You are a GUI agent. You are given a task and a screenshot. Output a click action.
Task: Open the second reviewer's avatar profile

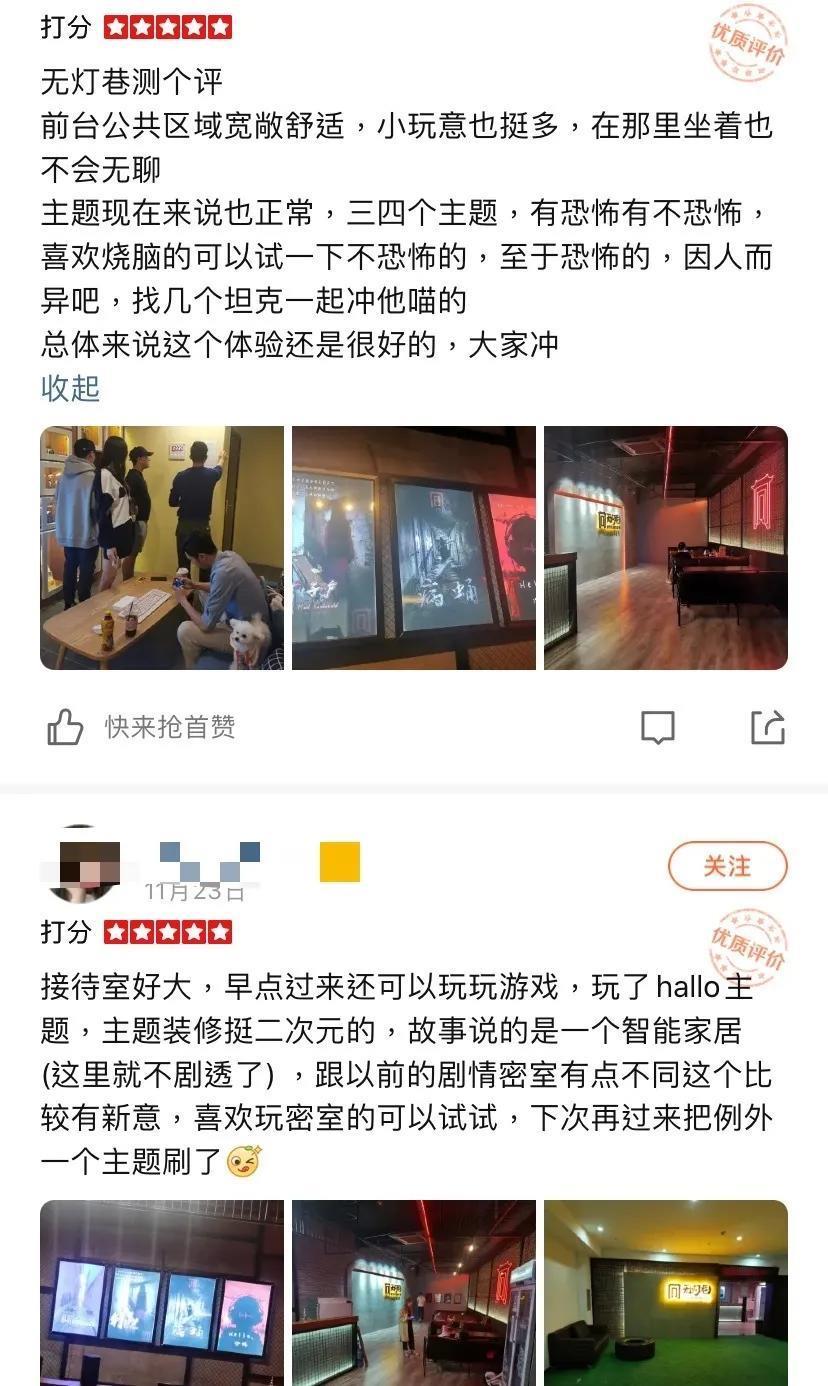84,866
